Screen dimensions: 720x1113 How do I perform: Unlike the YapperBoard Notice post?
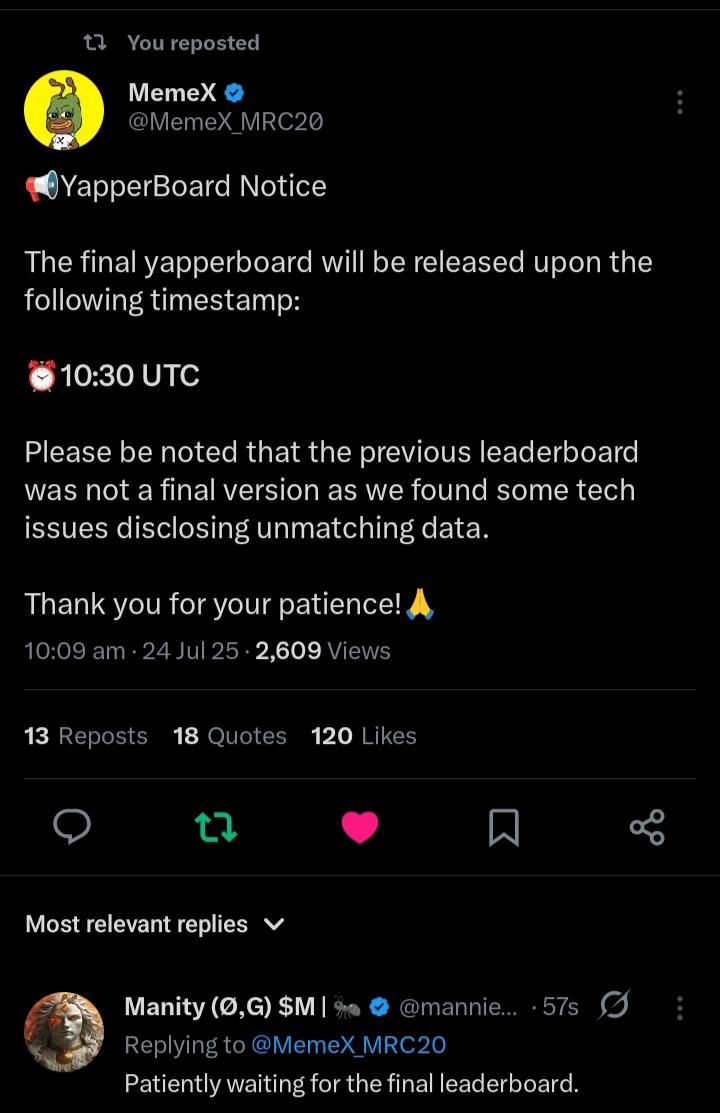coord(360,827)
